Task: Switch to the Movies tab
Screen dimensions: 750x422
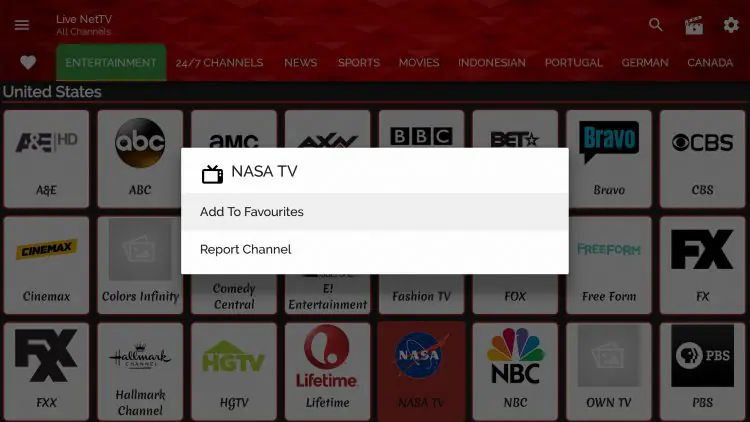Action: coord(419,62)
